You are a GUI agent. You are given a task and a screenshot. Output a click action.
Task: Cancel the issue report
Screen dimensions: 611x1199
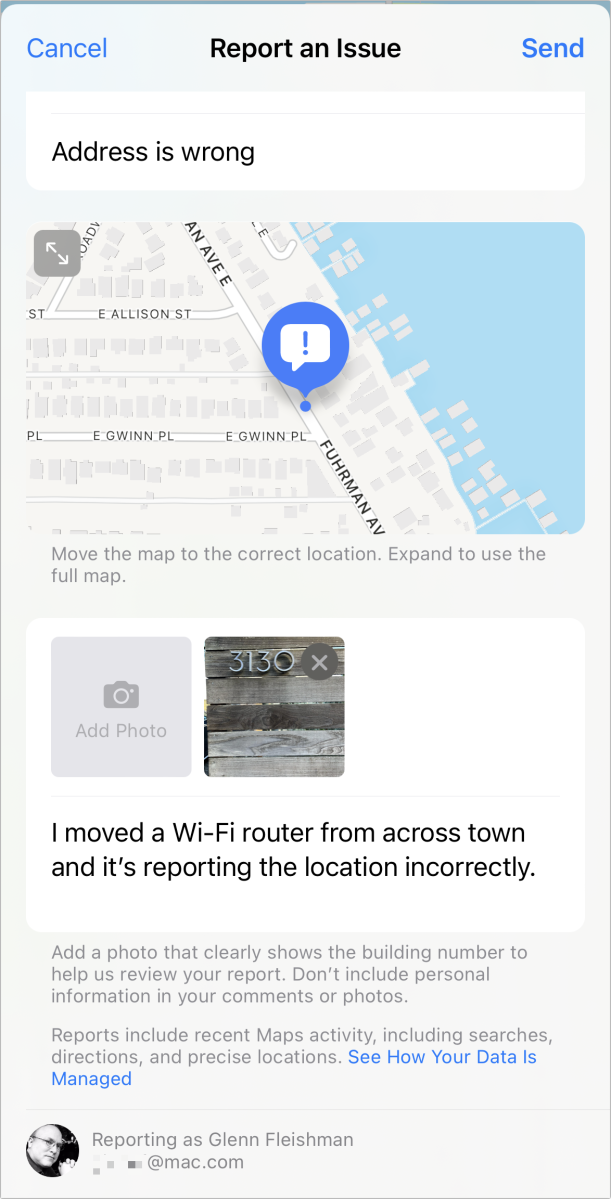[x=67, y=48]
